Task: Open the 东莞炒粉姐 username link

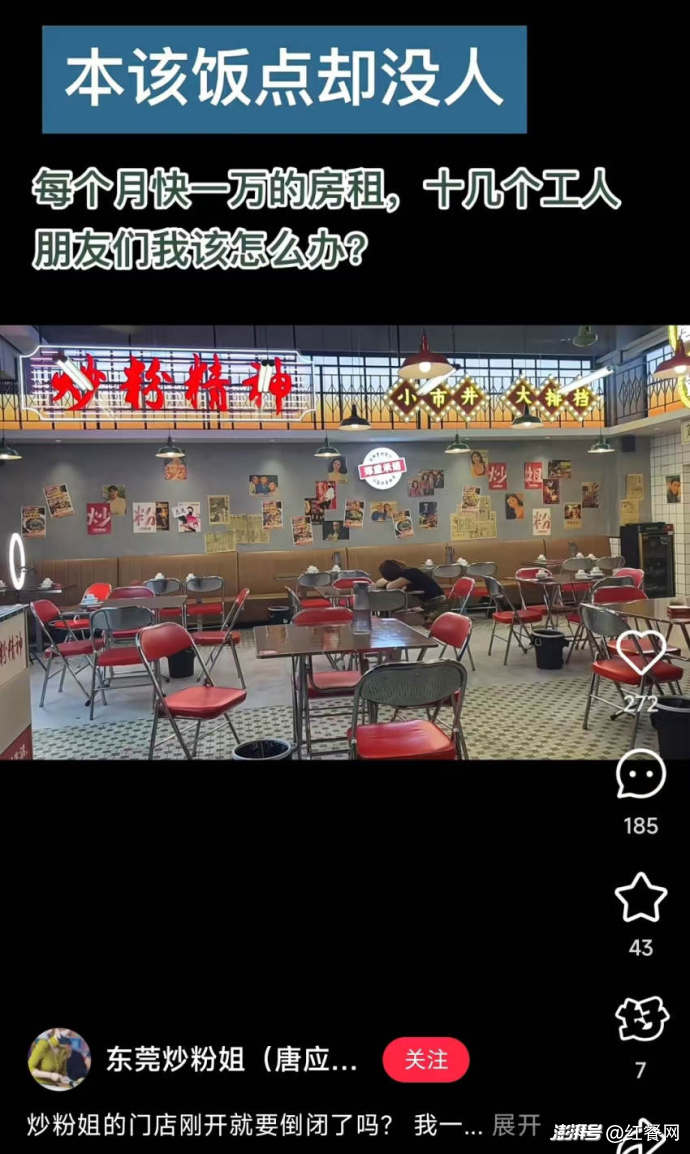Action: (232, 1060)
